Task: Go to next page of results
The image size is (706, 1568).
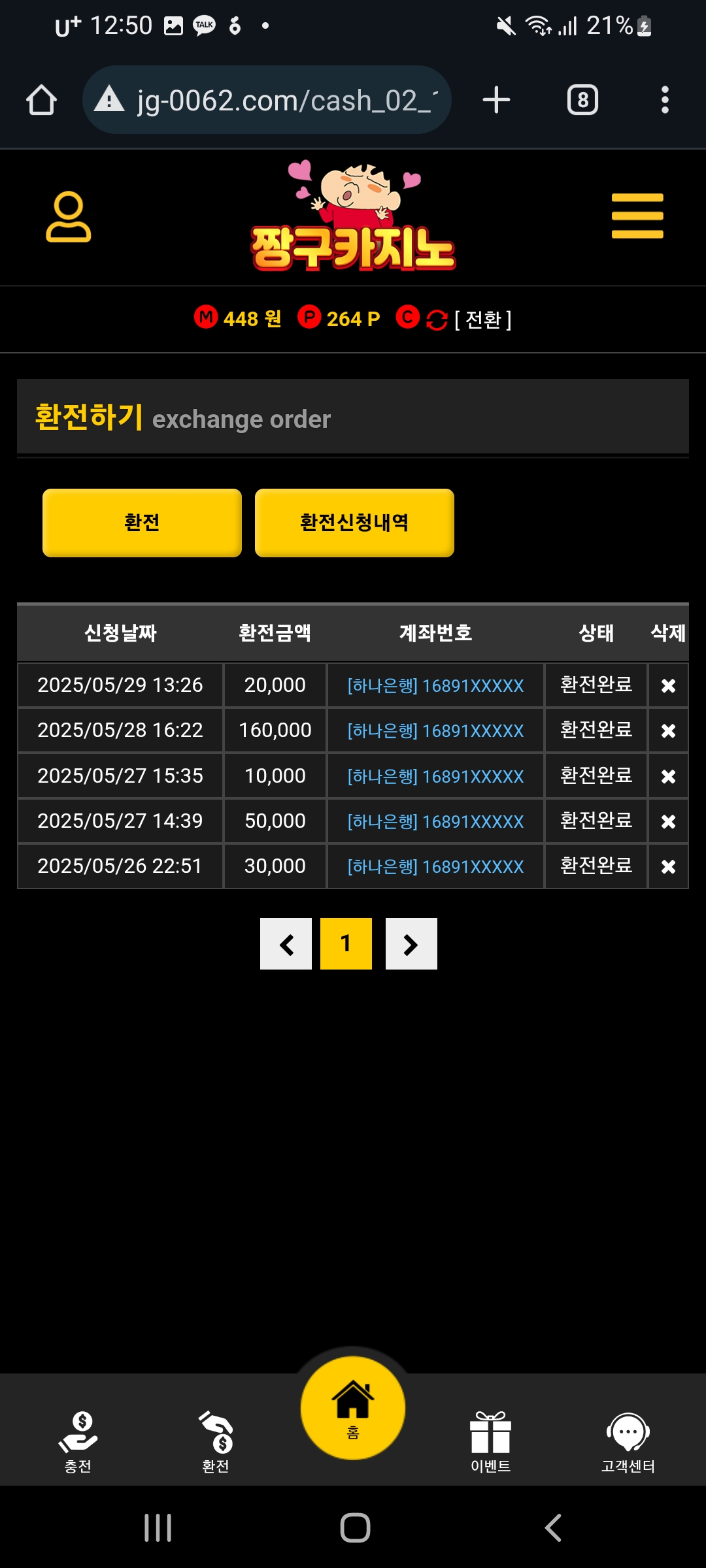Action: [x=411, y=944]
